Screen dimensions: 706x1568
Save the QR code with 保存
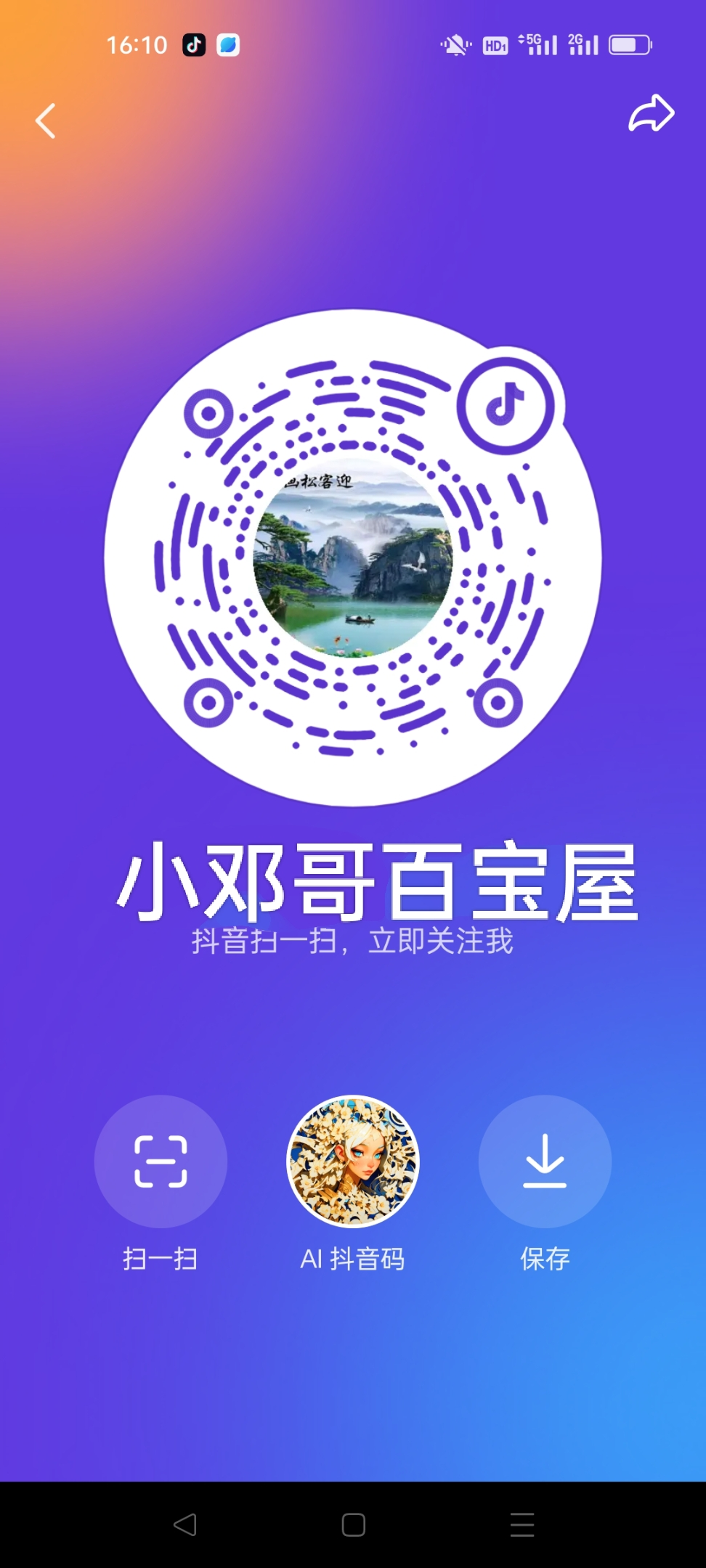point(545,1161)
